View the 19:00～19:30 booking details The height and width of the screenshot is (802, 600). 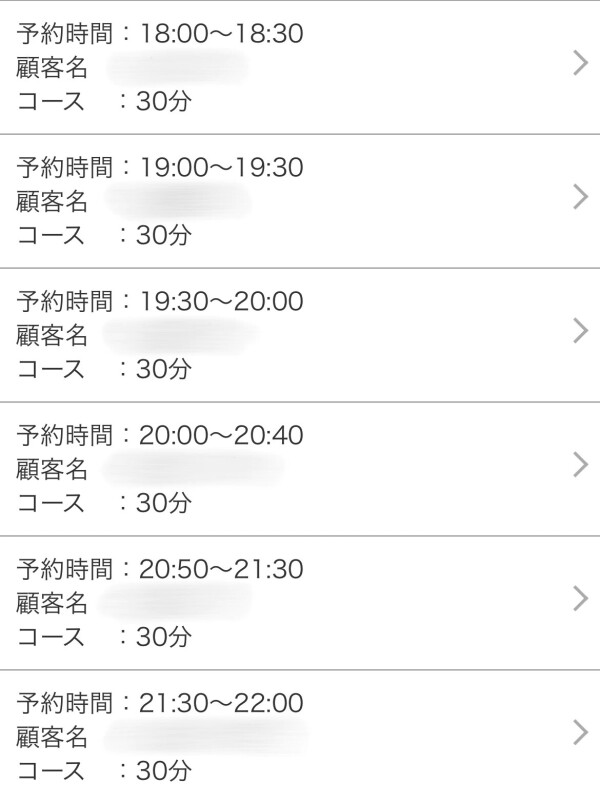click(300, 200)
